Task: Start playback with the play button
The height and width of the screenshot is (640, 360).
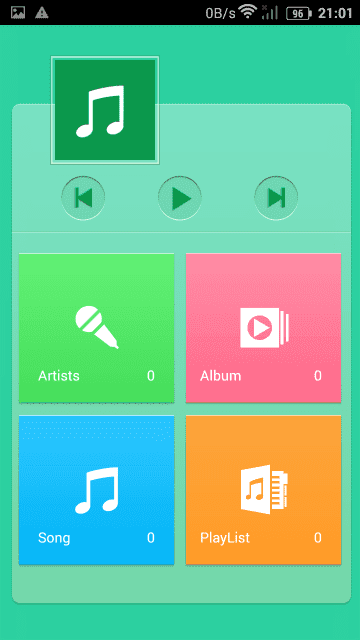Action: click(x=180, y=198)
